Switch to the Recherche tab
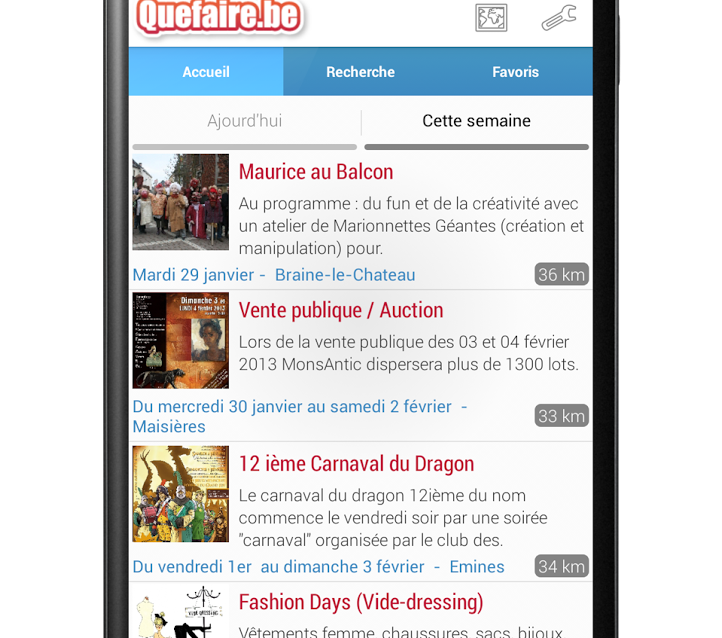Viewport: 722px width, 638px height. point(360,72)
